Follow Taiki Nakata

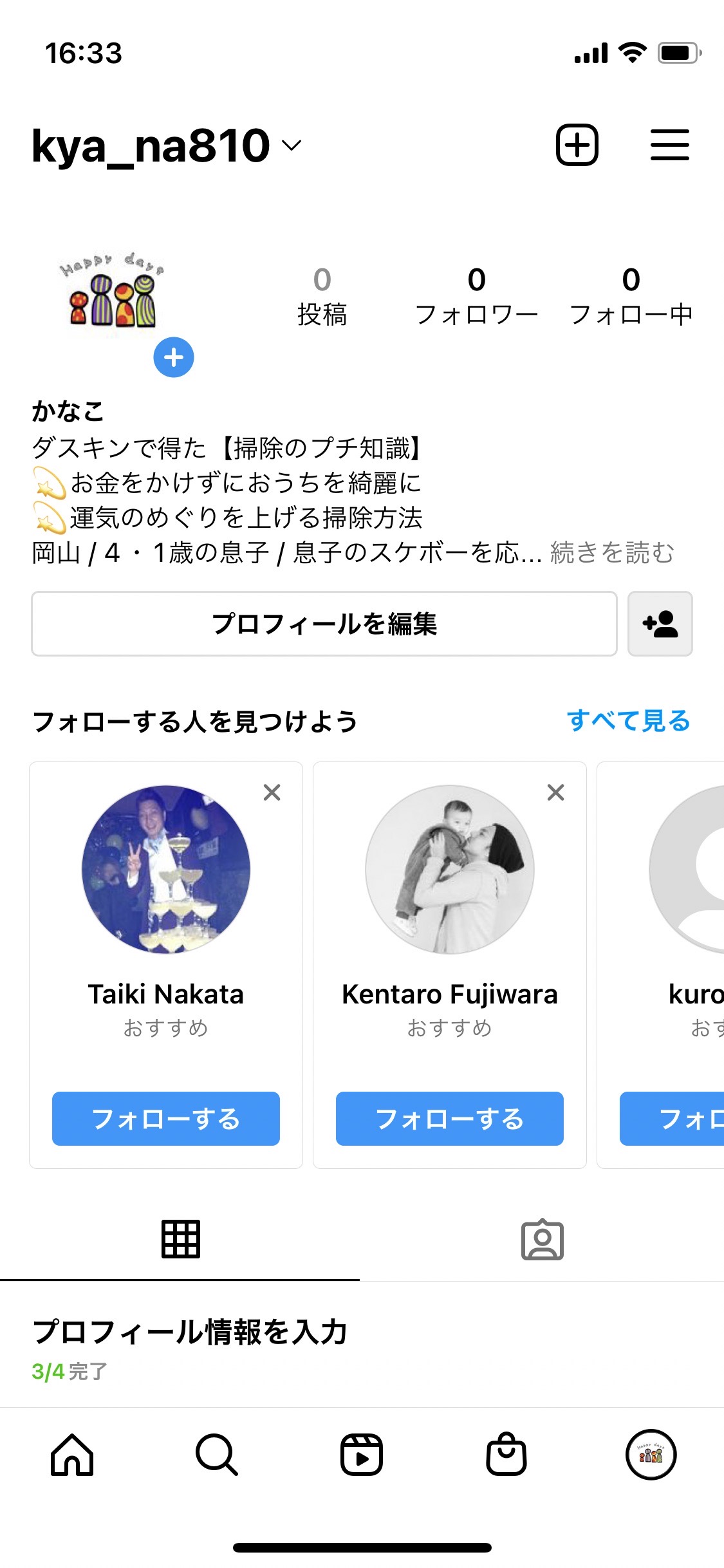[x=166, y=1119]
